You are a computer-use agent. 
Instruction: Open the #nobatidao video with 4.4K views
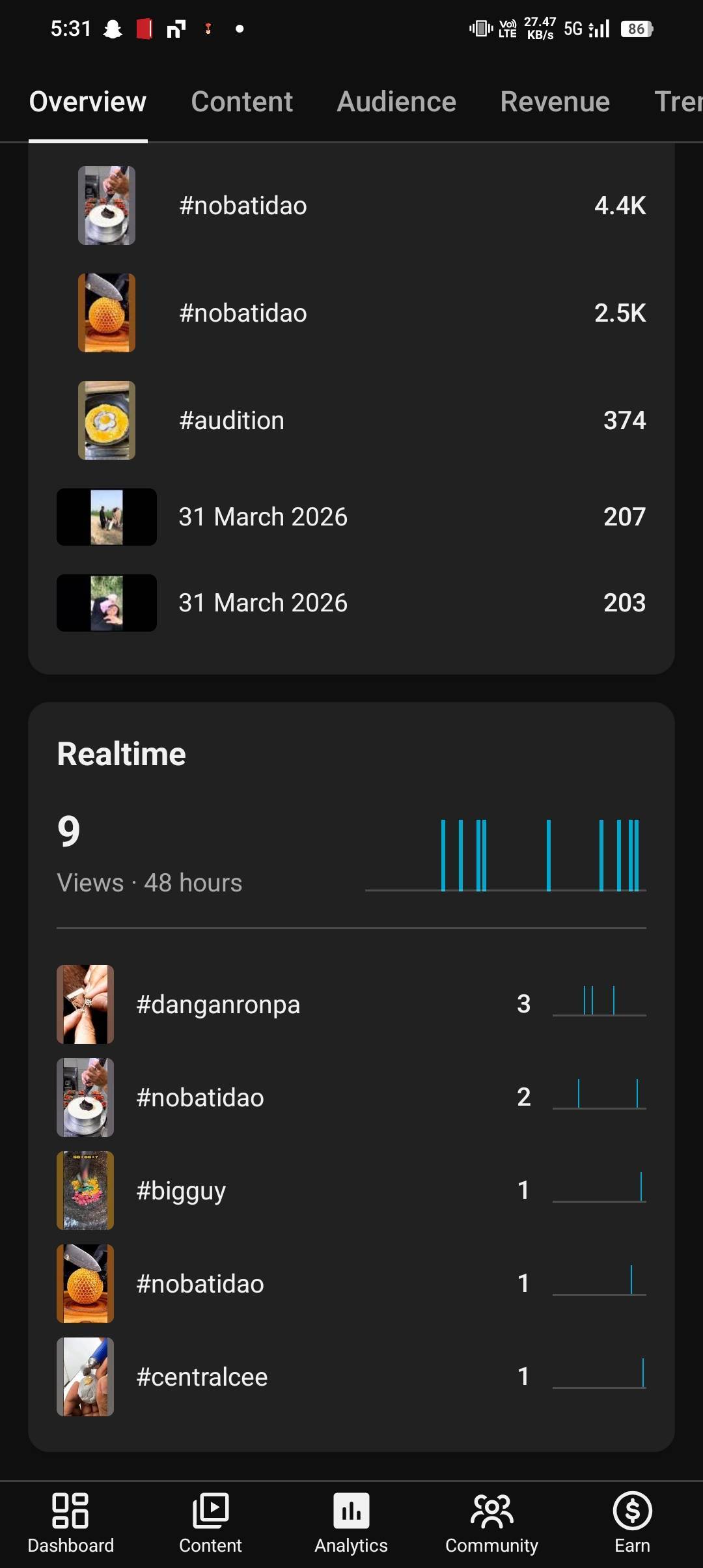(x=351, y=206)
